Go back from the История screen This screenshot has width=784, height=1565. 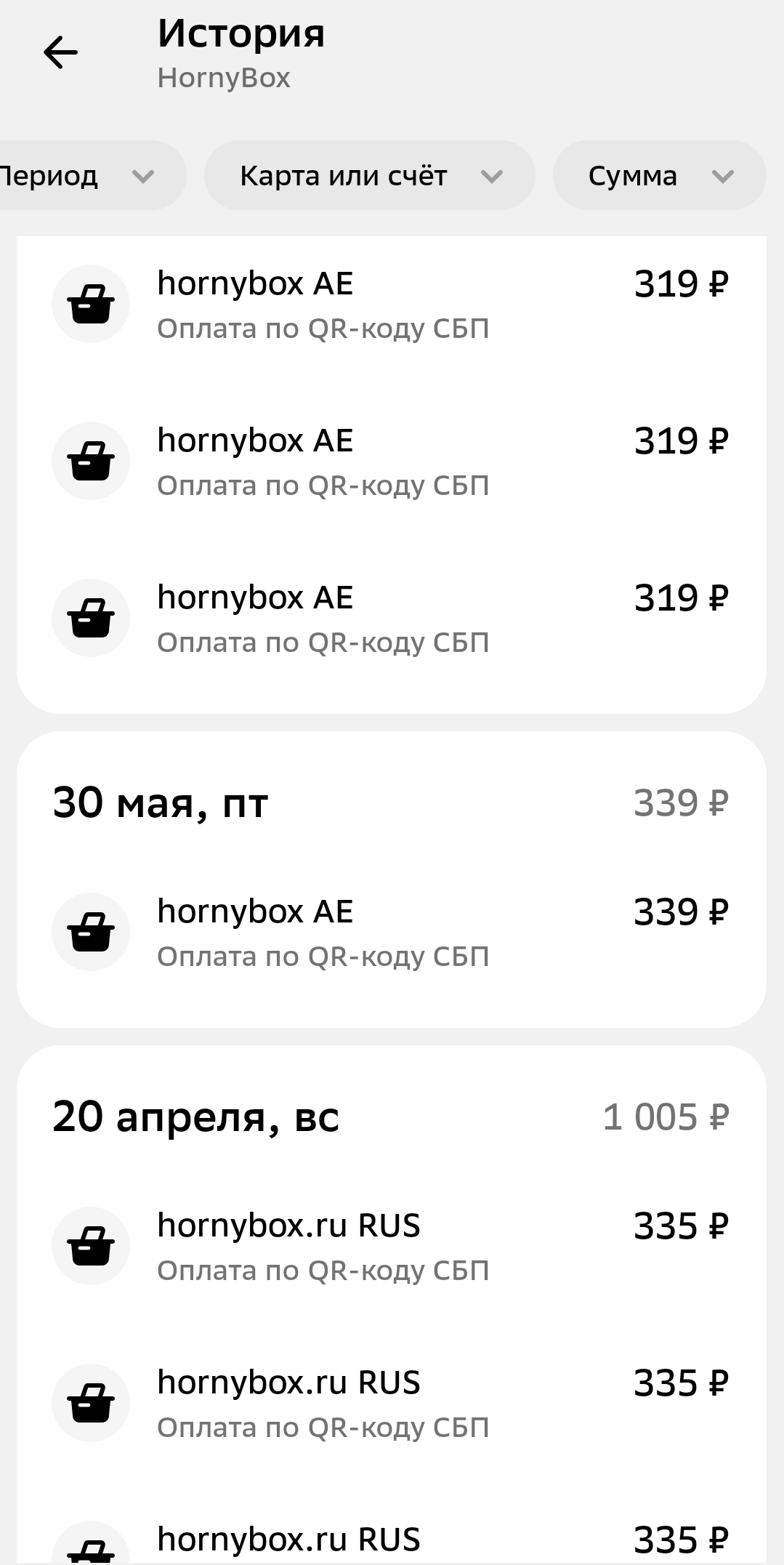tap(60, 53)
